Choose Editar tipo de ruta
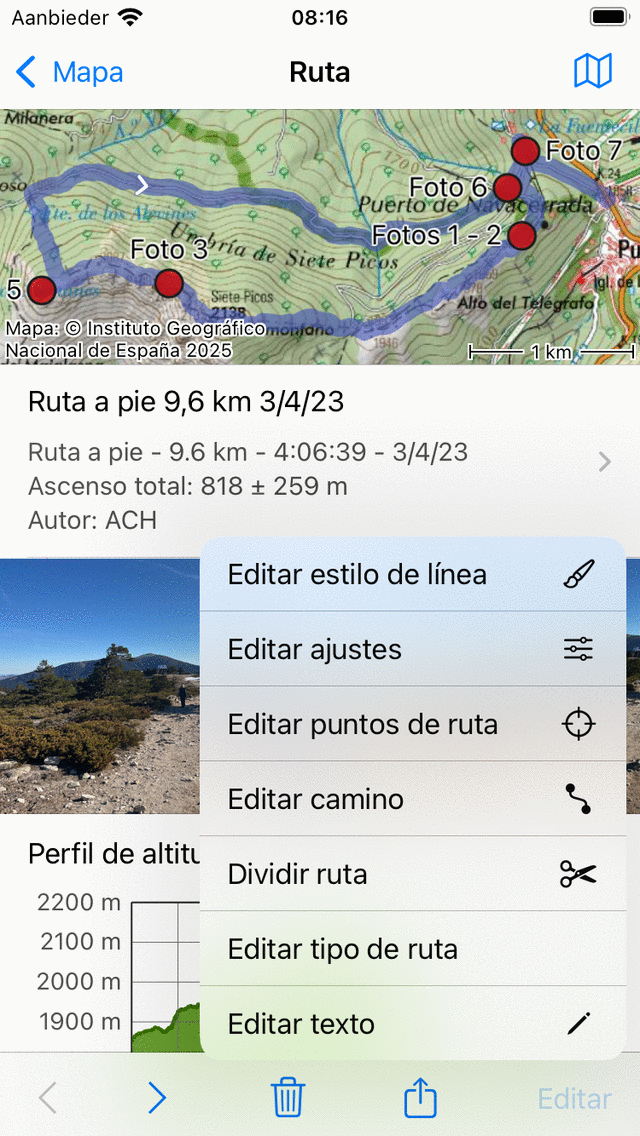The width and height of the screenshot is (640, 1136). 412,949
